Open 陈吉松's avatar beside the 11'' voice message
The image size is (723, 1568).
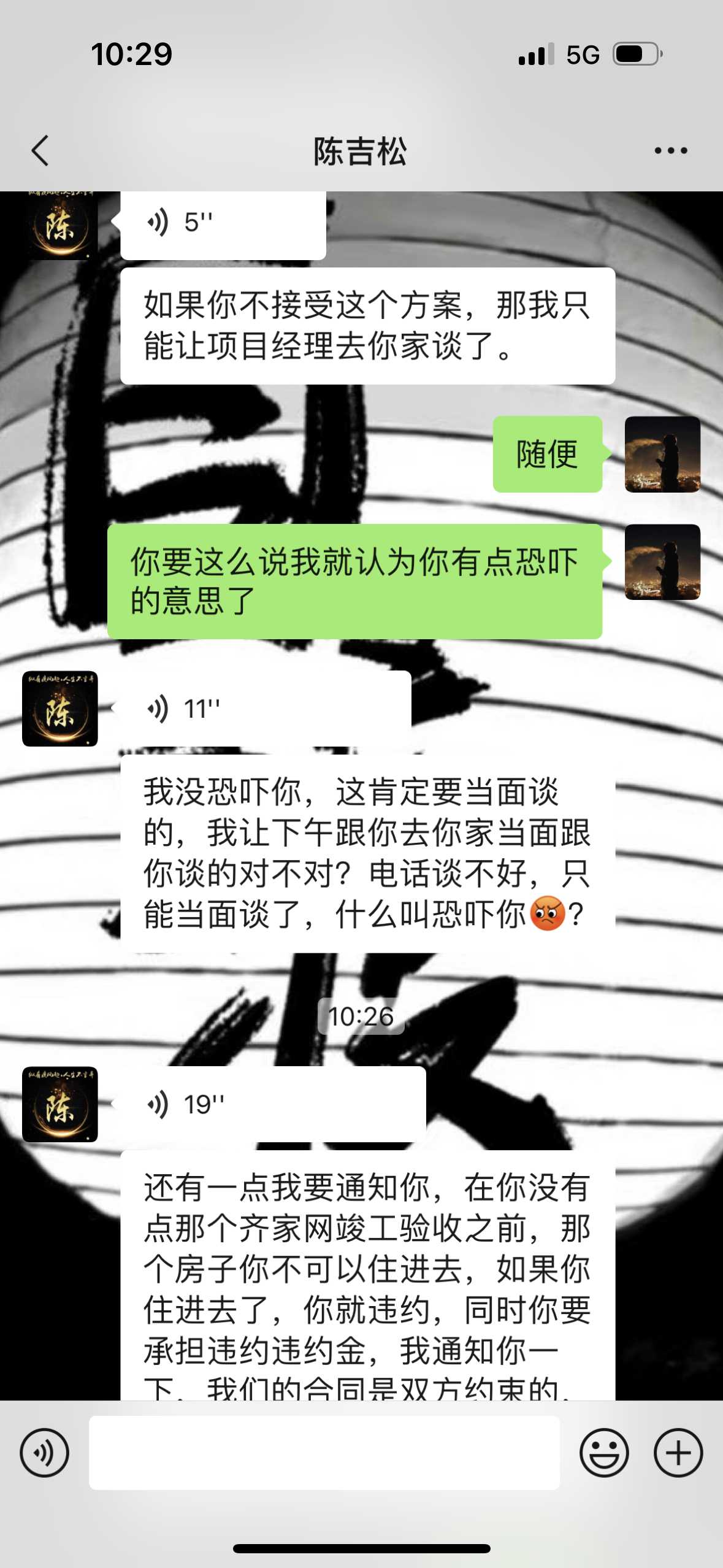pos(60,709)
